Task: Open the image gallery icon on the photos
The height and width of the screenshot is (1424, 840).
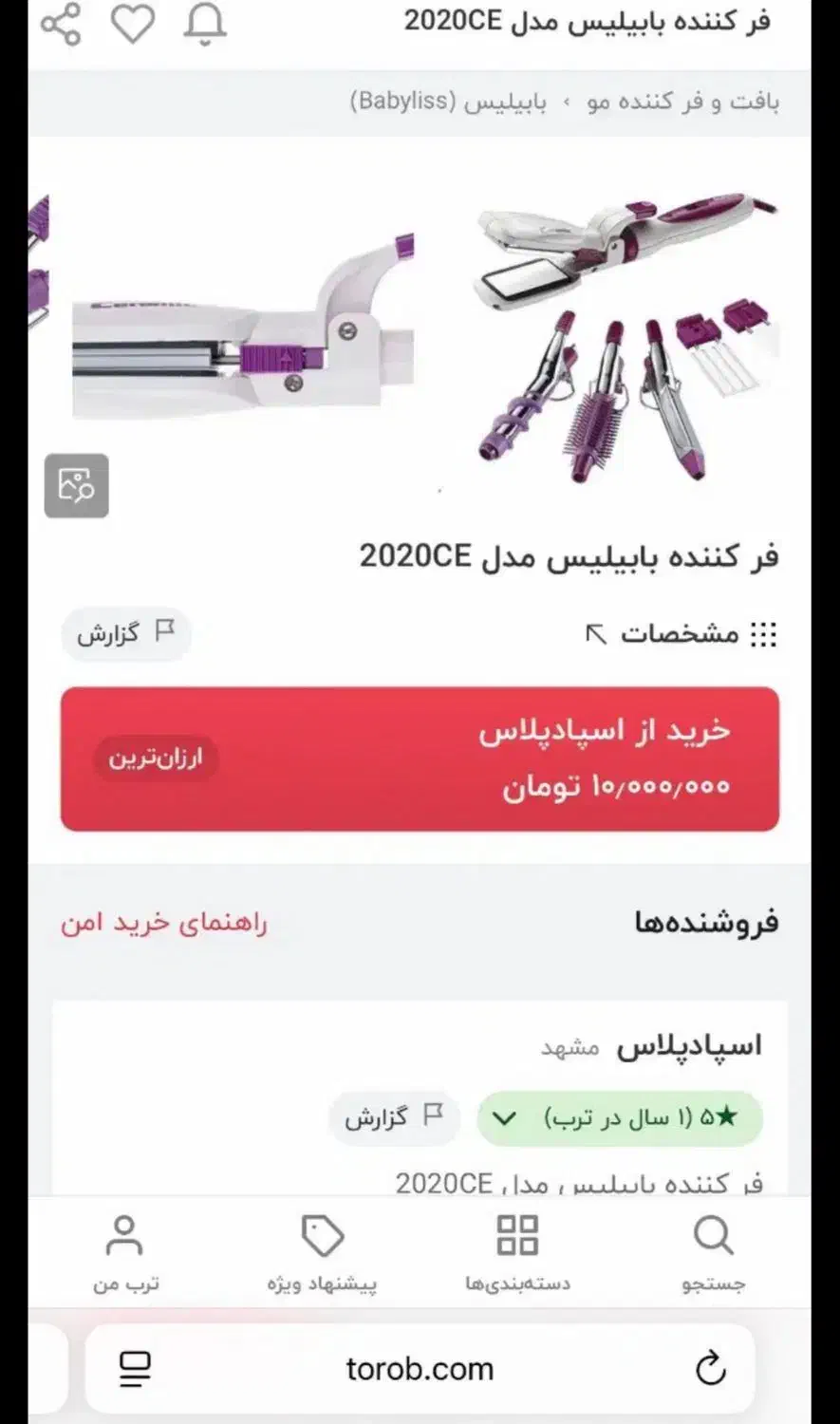Action: (77, 486)
